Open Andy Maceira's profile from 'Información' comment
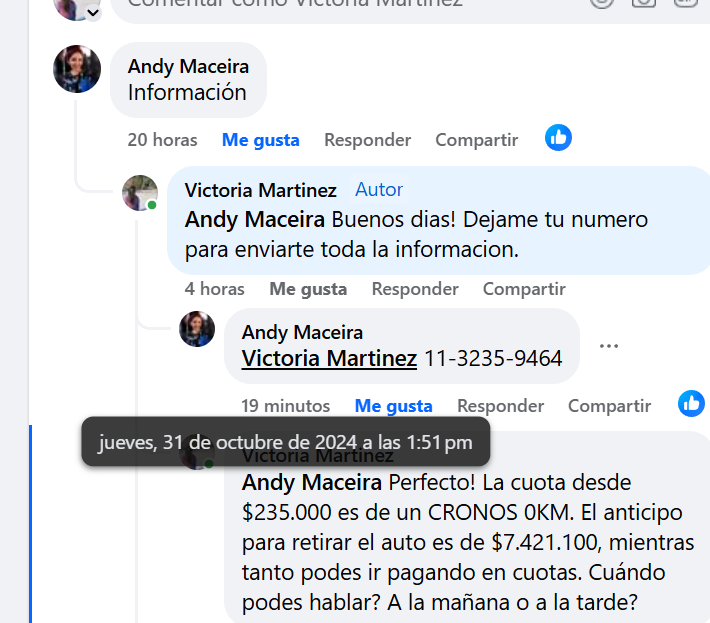The height and width of the screenshot is (623, 710). pyautogui.click(x=188, y=67)
